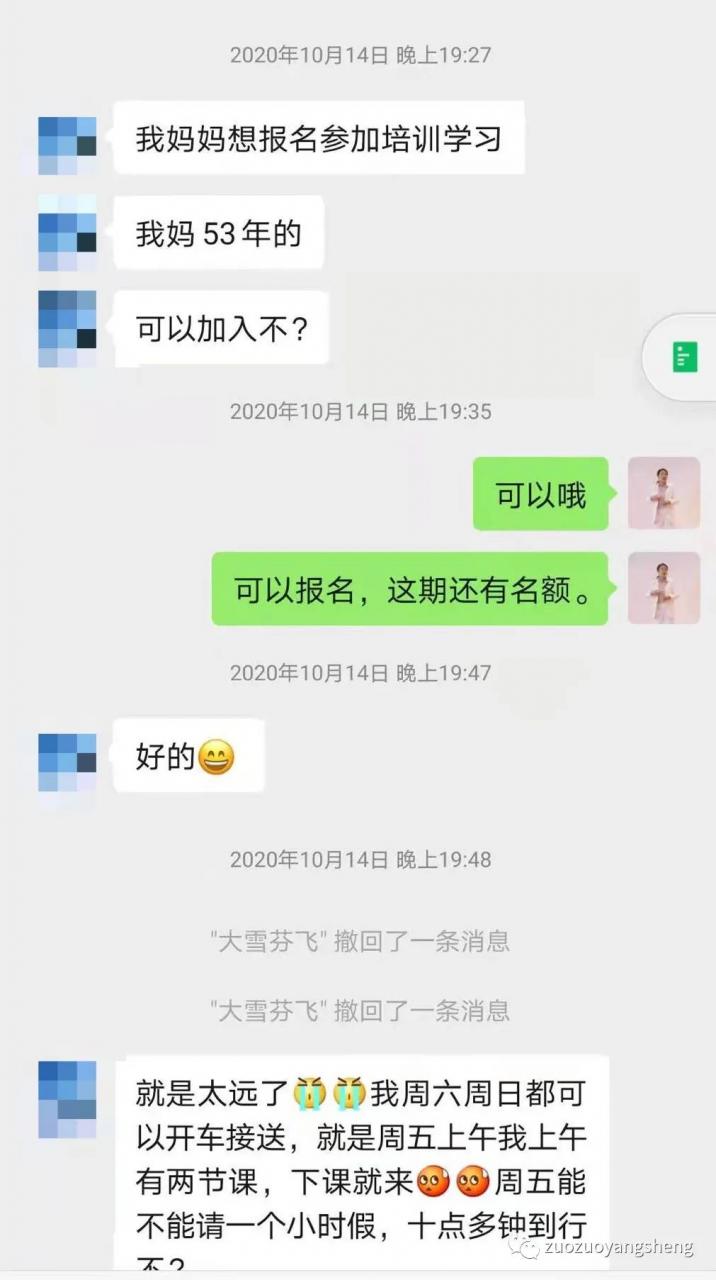
Task: Open contact avatar next to 可以加入不？
Action: [67, 328]
